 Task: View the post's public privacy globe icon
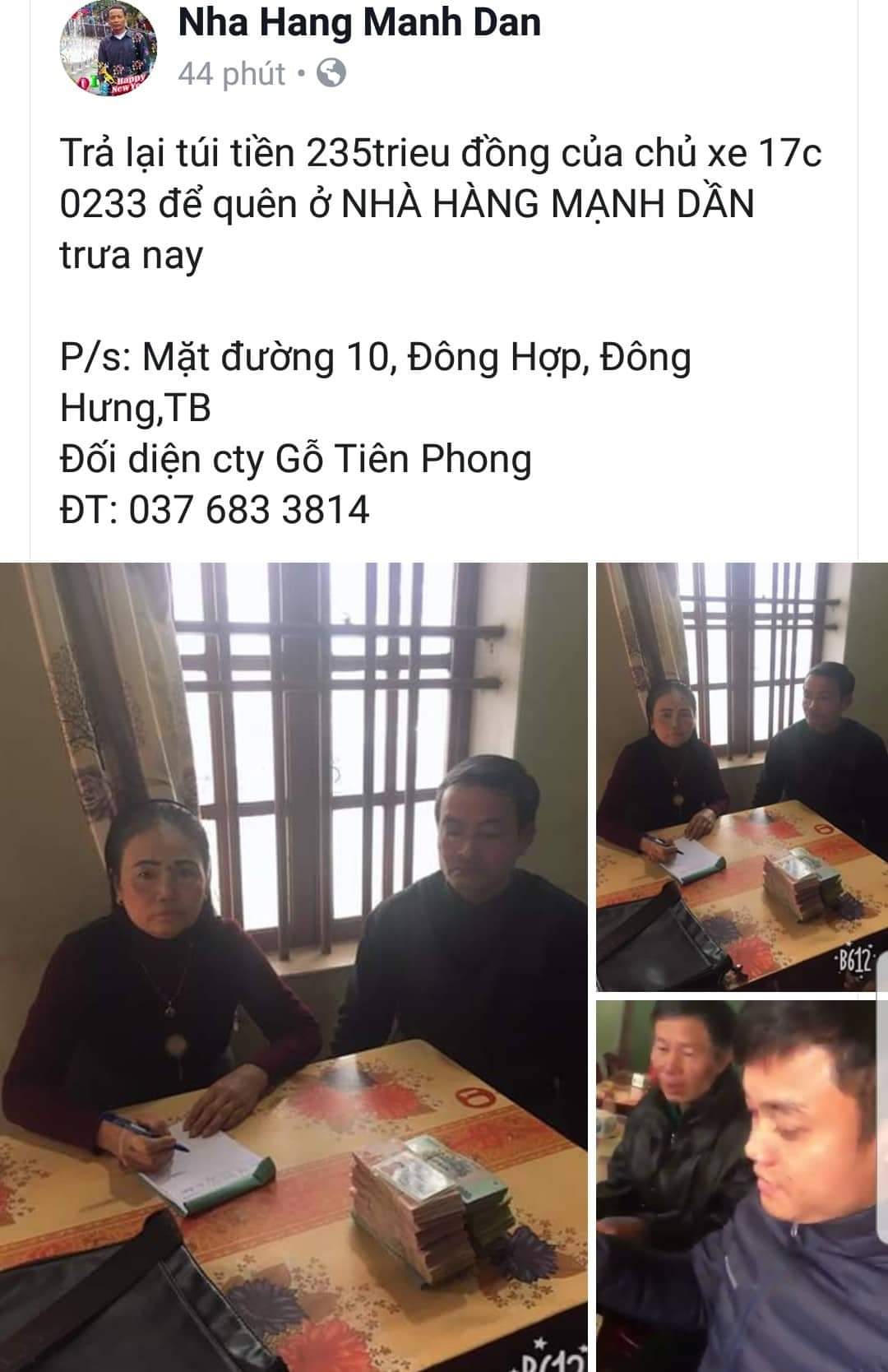331,74
